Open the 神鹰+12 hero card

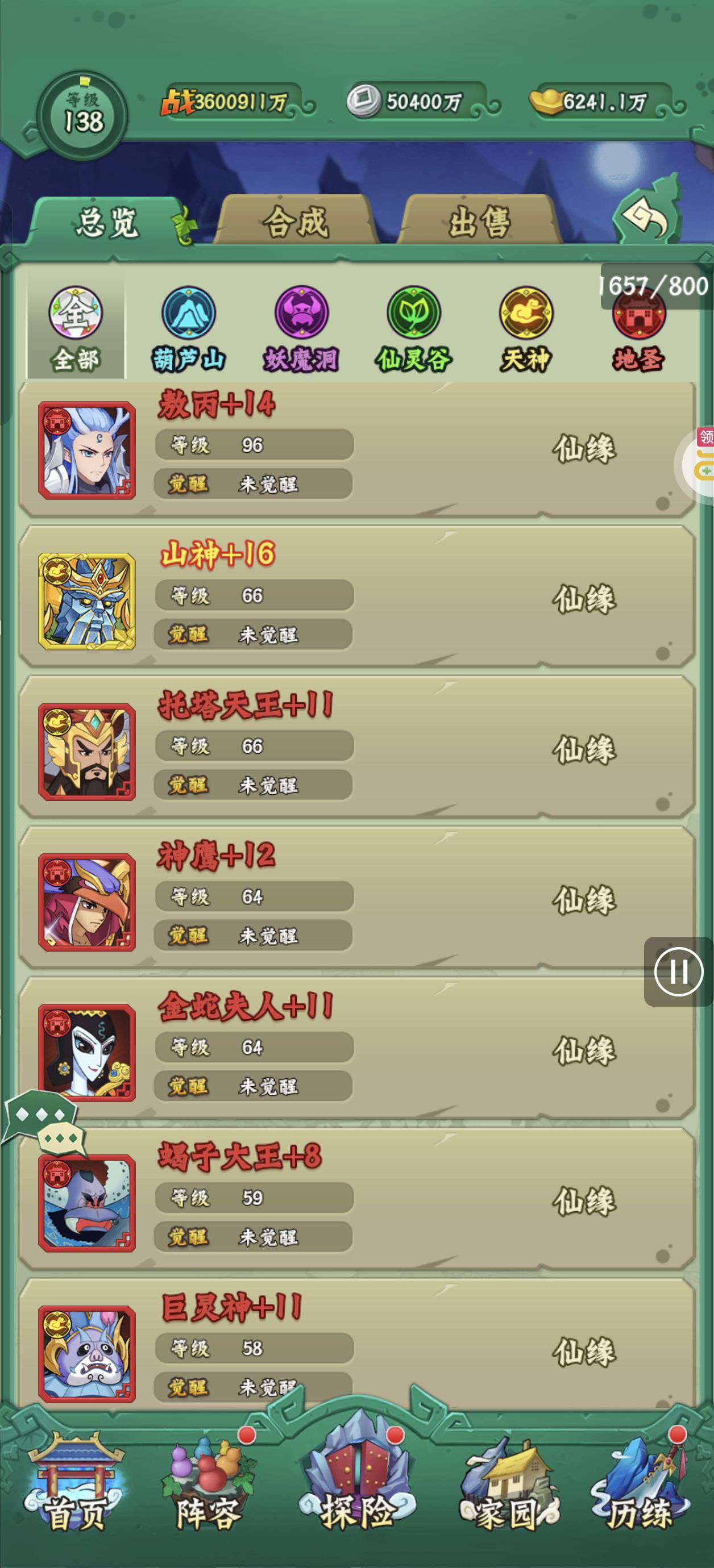(x=86, y=902)
